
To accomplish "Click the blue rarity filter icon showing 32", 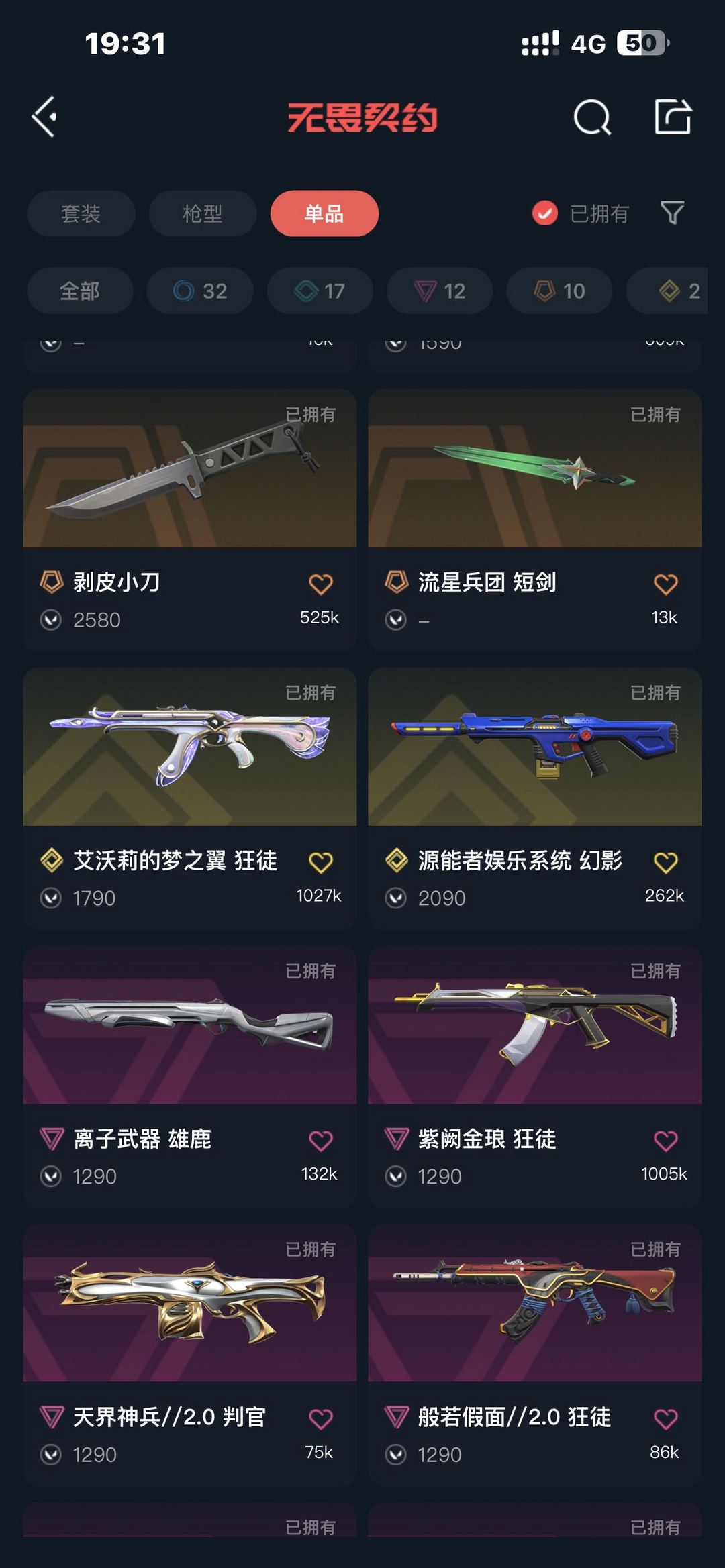I will click(x=199, y=291).
